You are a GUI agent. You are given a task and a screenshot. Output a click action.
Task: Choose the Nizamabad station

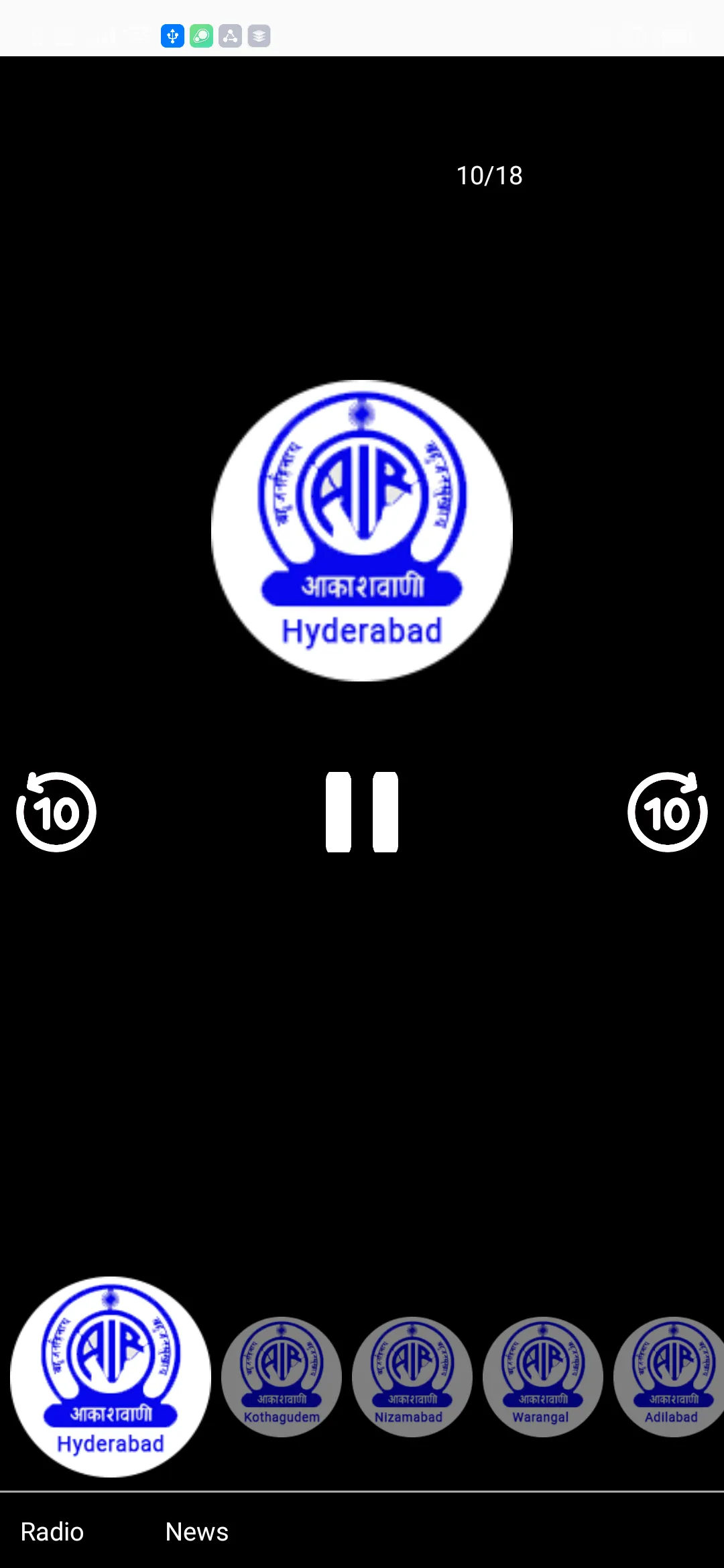(x=412, y=1377)
